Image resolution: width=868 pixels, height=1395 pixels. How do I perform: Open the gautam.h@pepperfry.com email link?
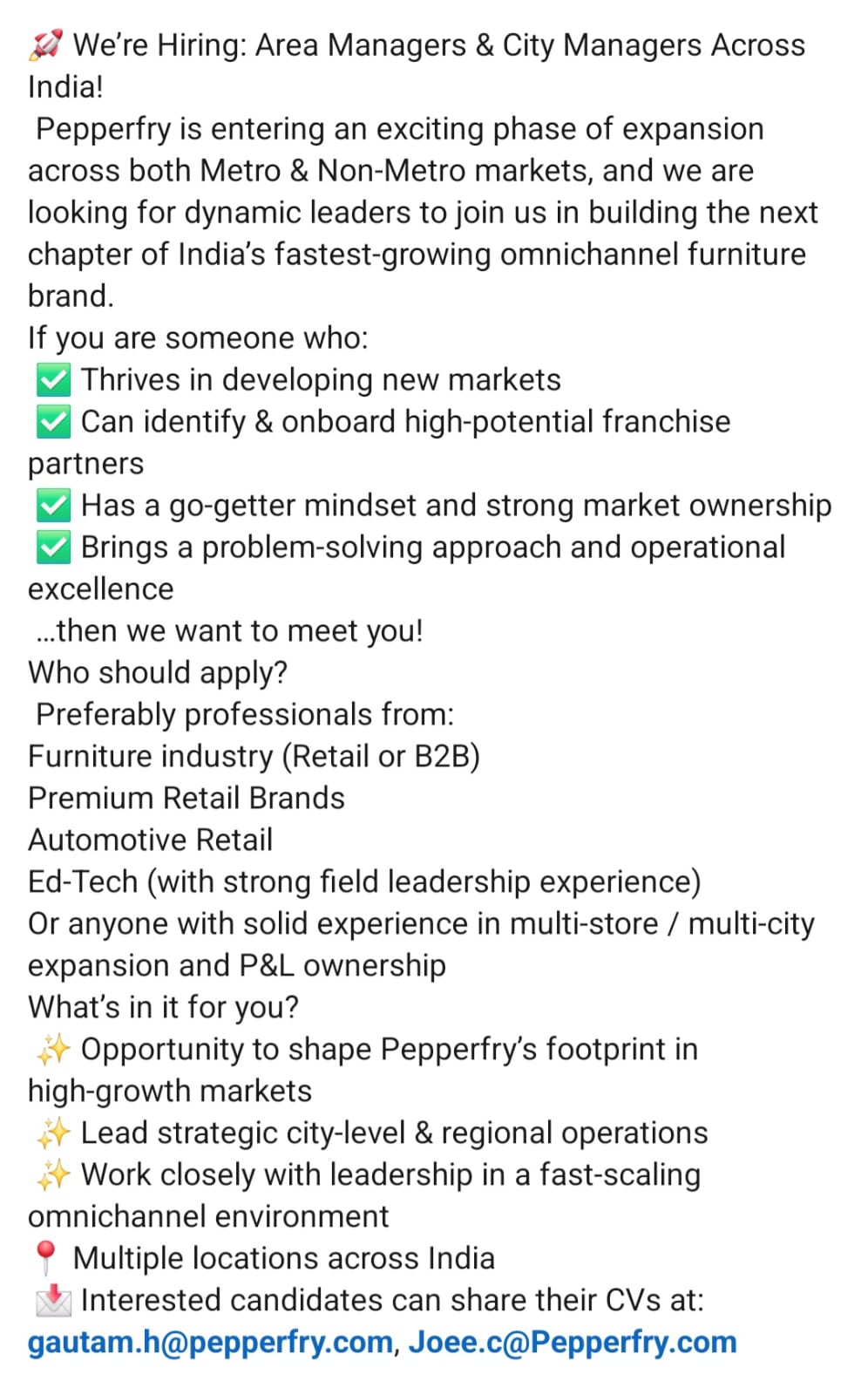click(x=210, y=1342)
